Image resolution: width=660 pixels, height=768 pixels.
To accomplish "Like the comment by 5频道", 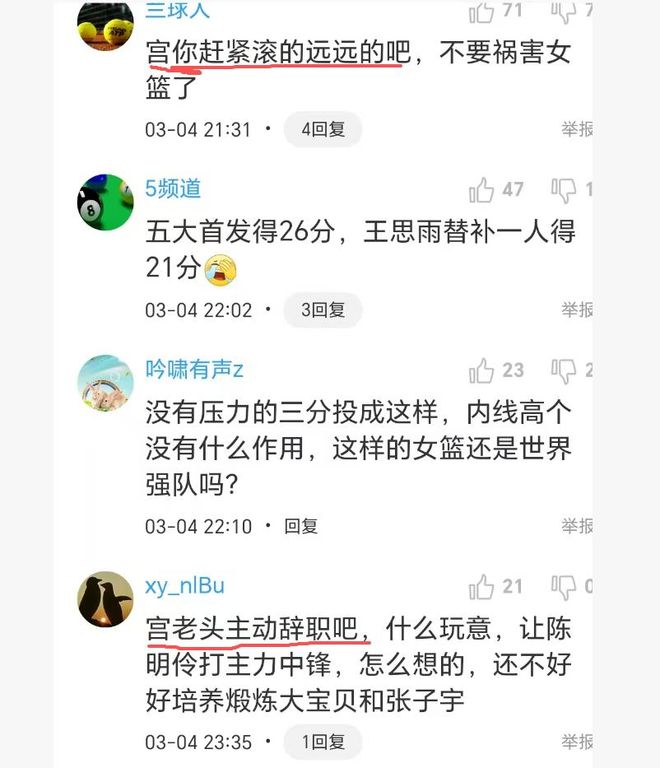I will (482, 190).
